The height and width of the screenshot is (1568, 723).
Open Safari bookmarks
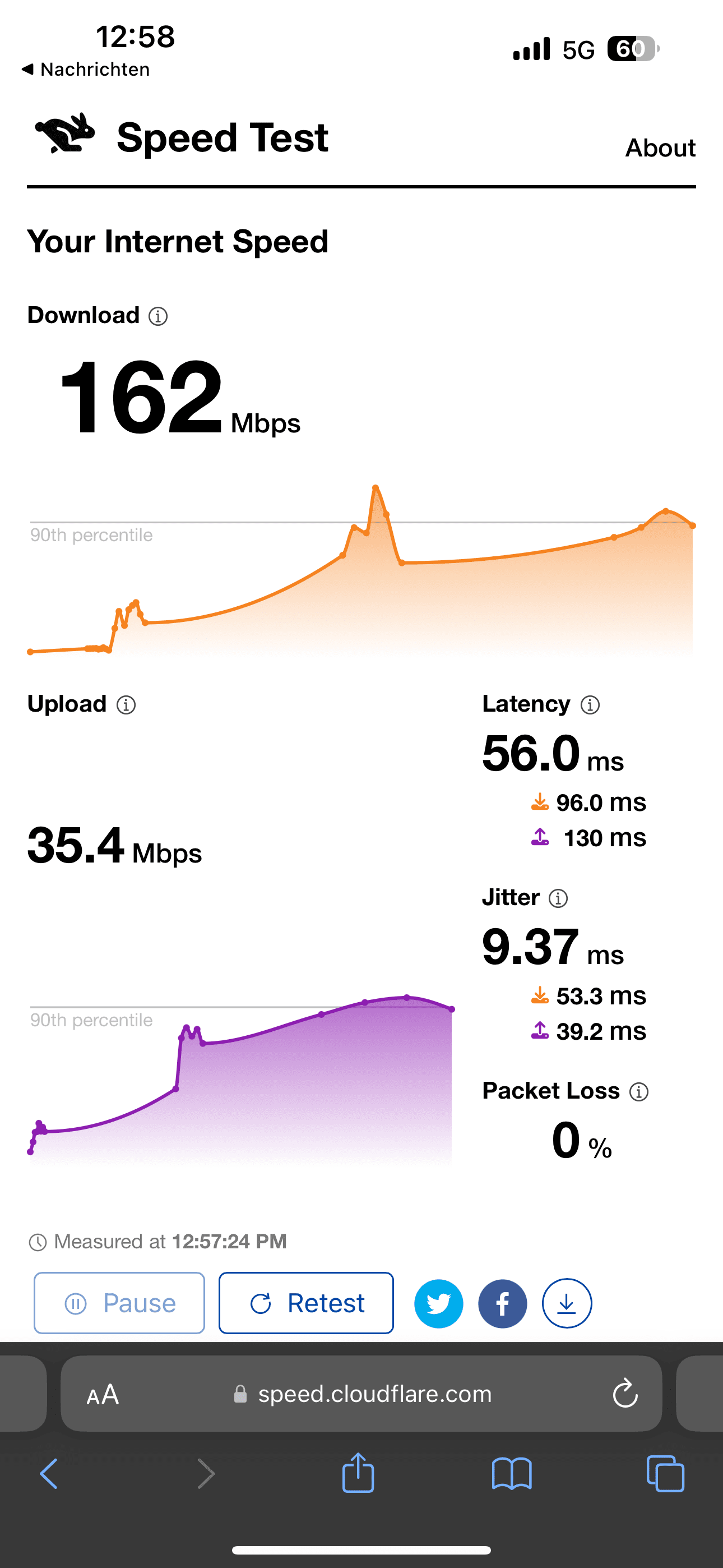[x=512, y=1474]
